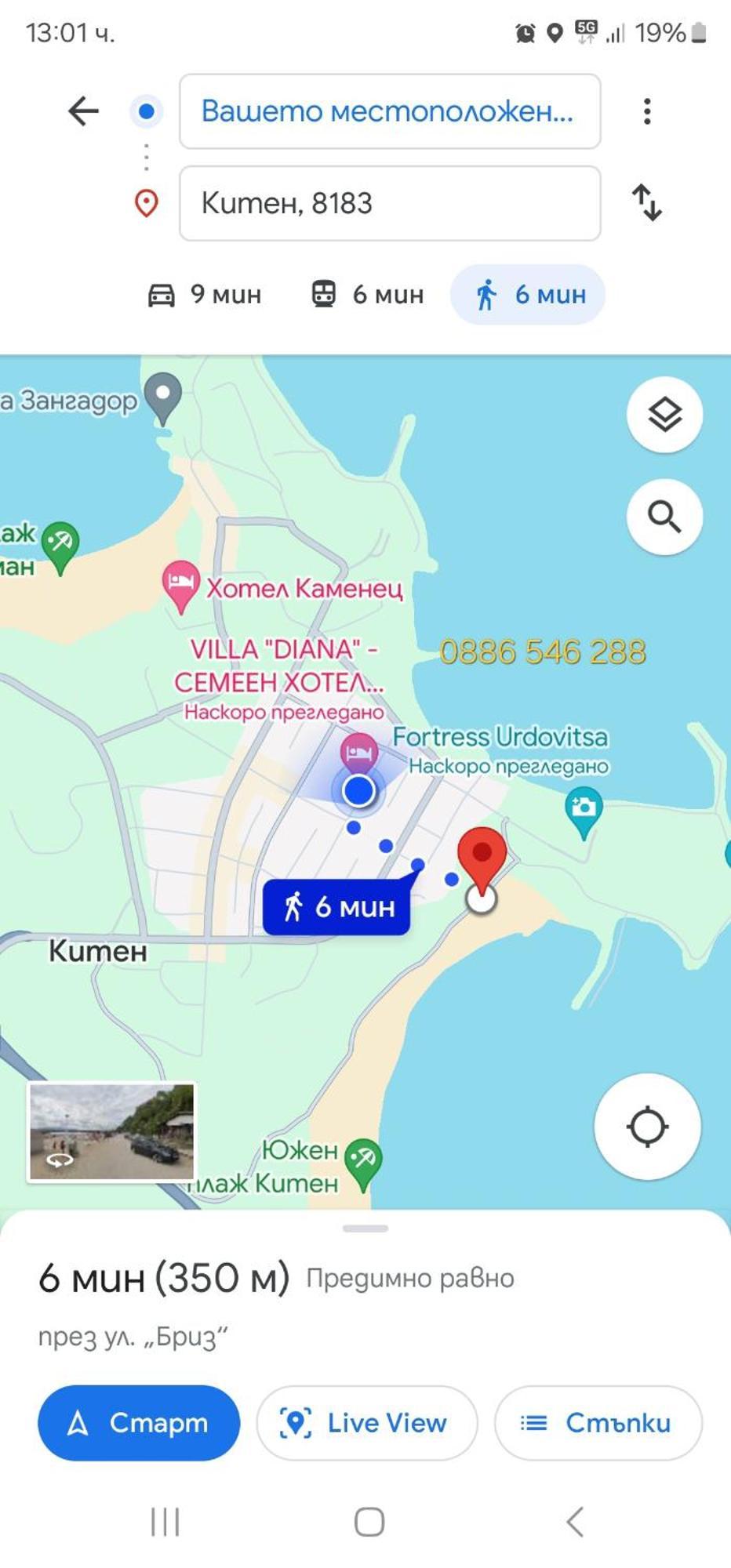Open Хотел Каменец place marker
731x1568 pixels.
point(181,584)
